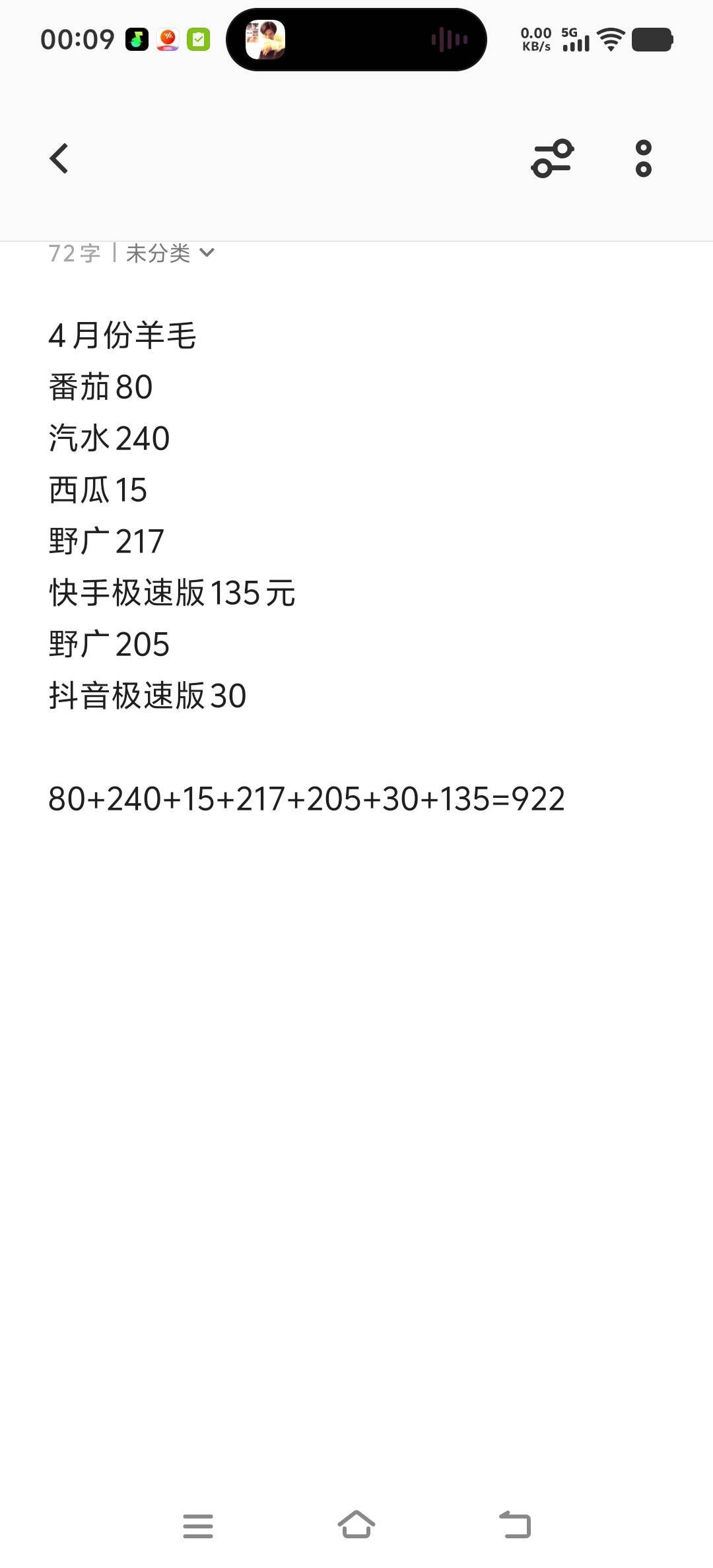The image size is (713, 1568).
Task: Expand the 未分类 category dropdown
Action: [x=170, y=253]
